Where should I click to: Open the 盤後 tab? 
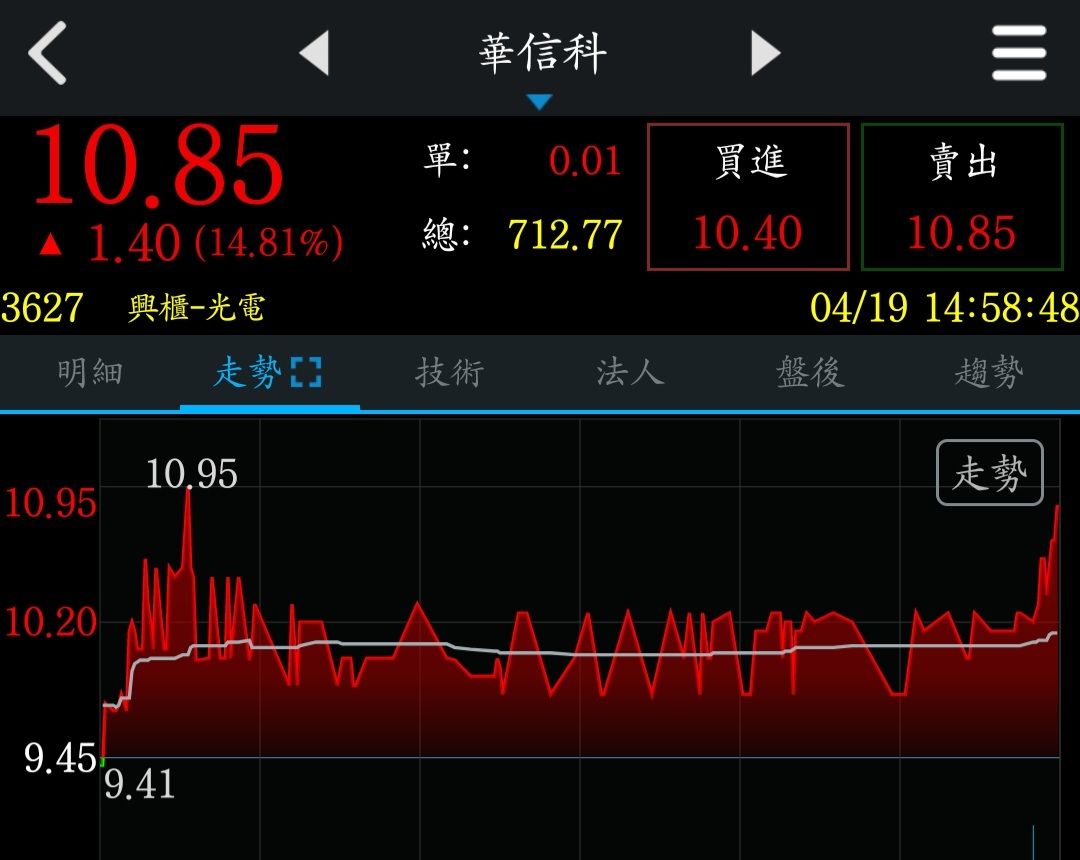pyautogui.click(x=810, y=373)
